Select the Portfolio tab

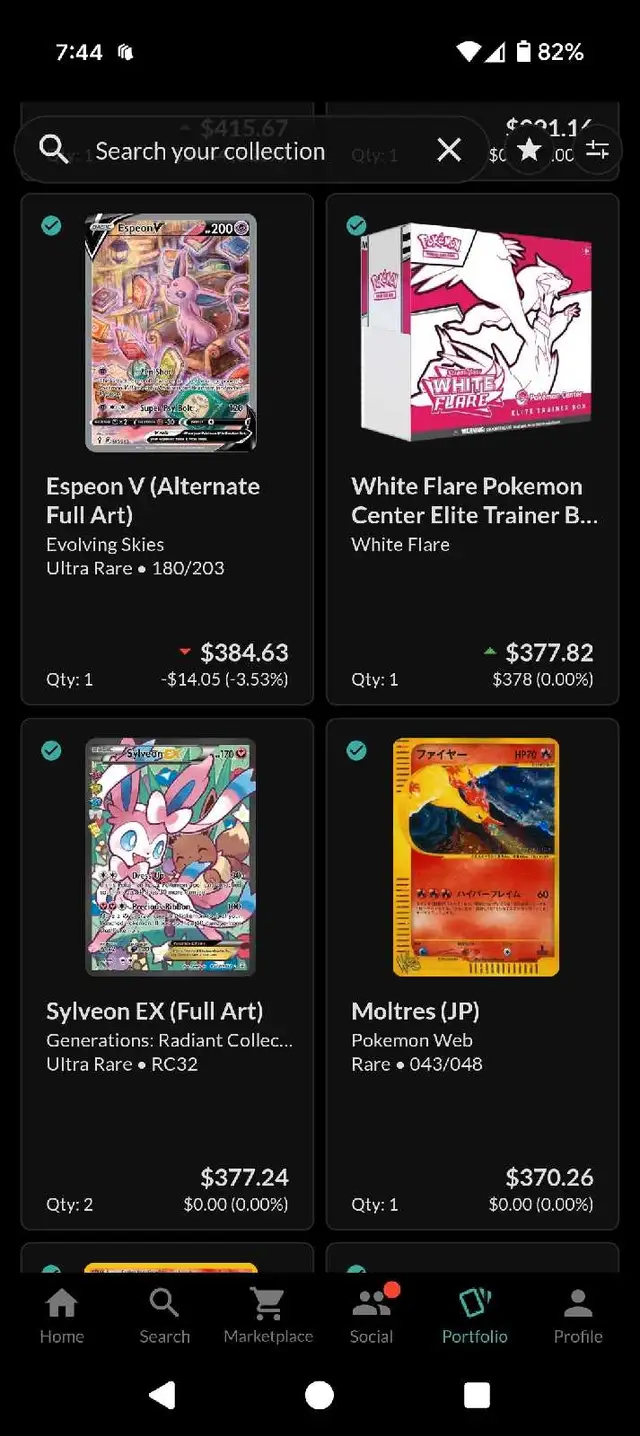475,1316
